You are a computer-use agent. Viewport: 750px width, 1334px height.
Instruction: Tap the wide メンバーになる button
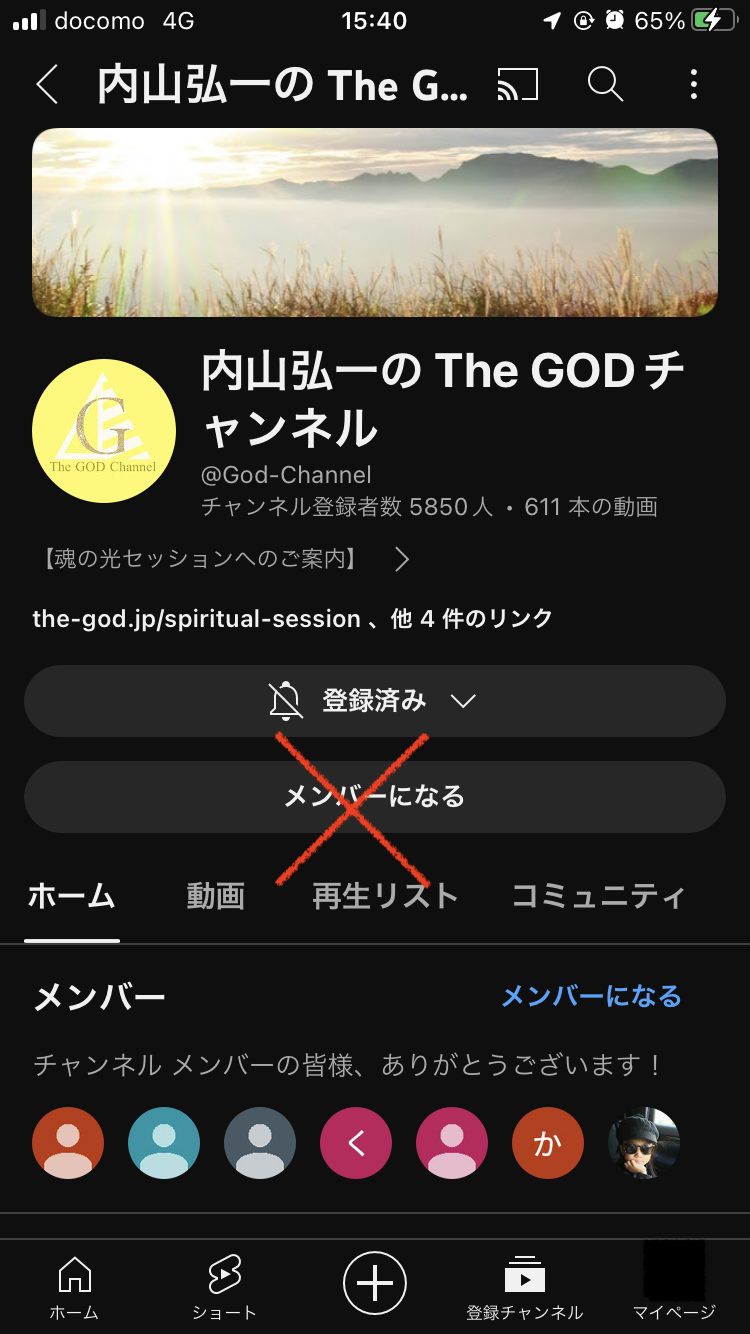click(374, 797)
